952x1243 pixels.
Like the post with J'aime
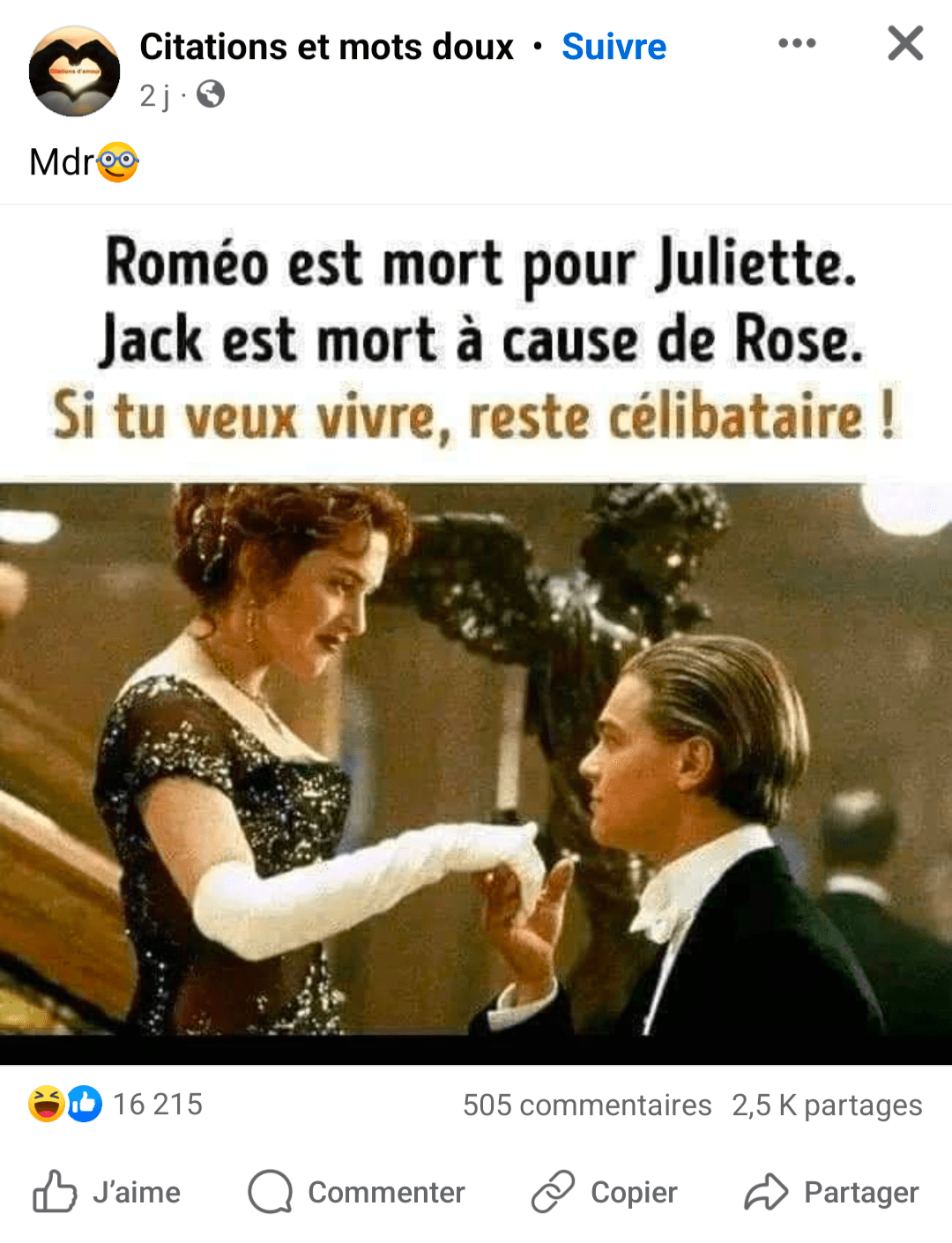point(108,1192)
